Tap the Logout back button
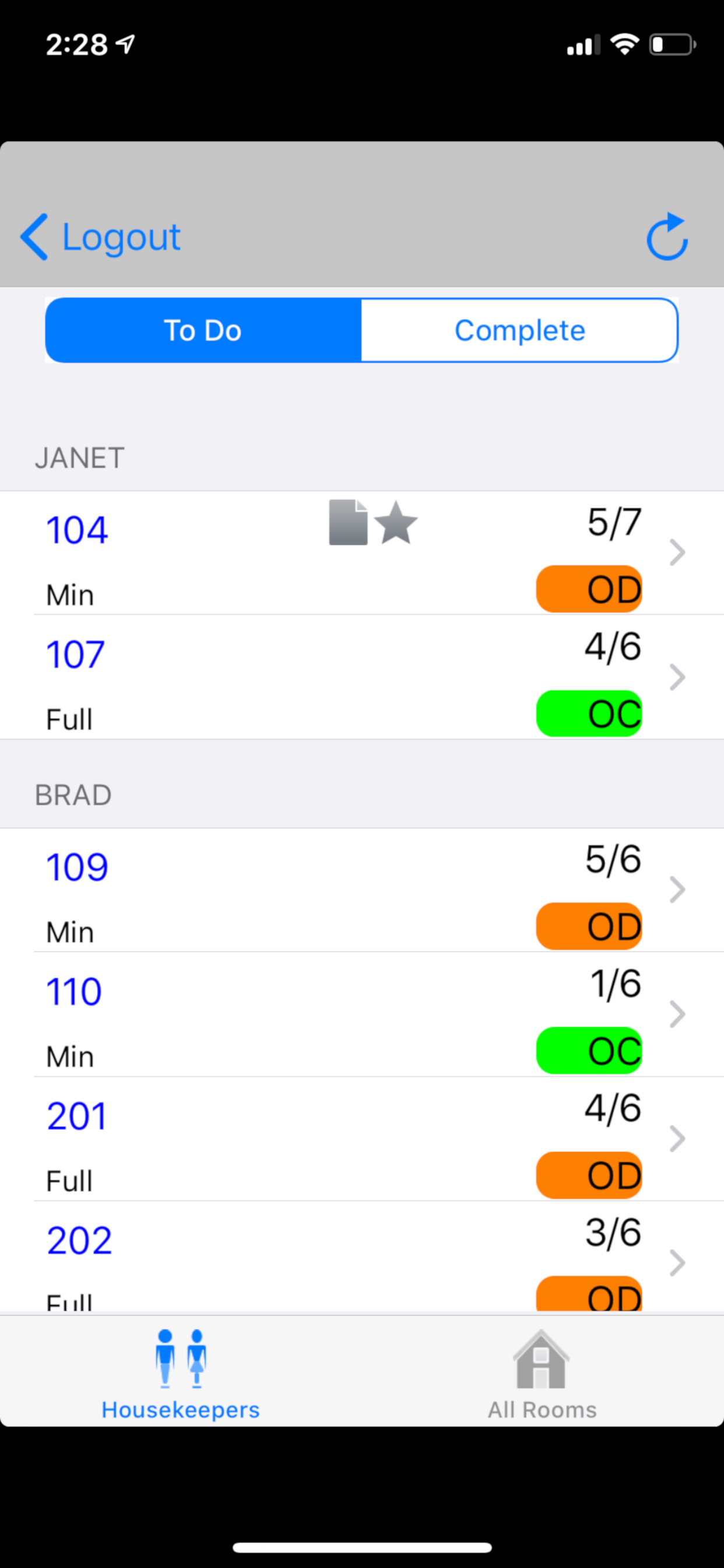The image size is (724, 1568). pos(100,237)
